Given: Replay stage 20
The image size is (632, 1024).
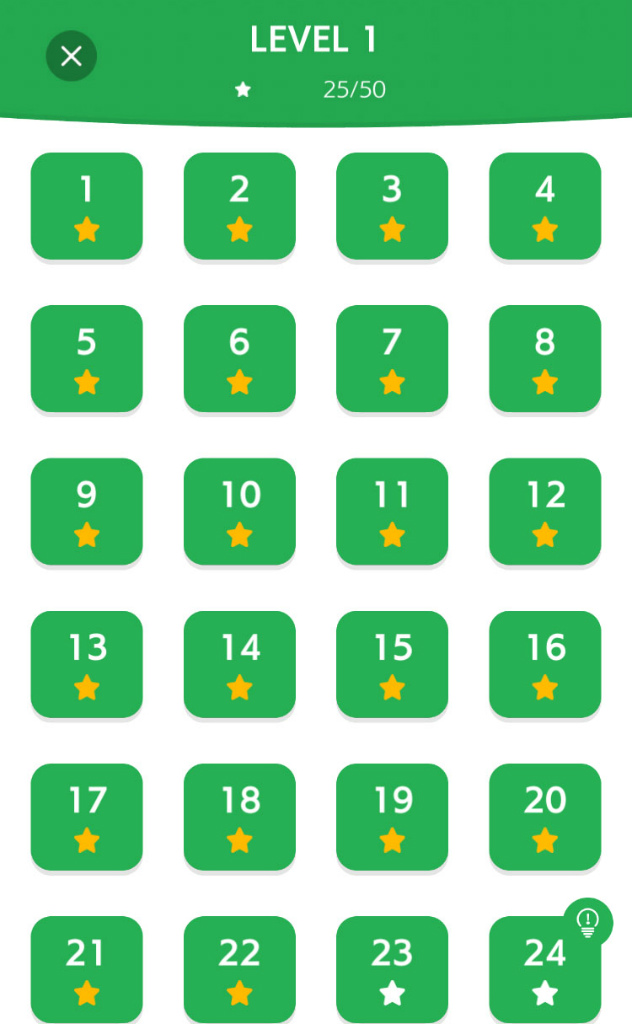Looking at the screenshot, I should (x=545, y=816).
